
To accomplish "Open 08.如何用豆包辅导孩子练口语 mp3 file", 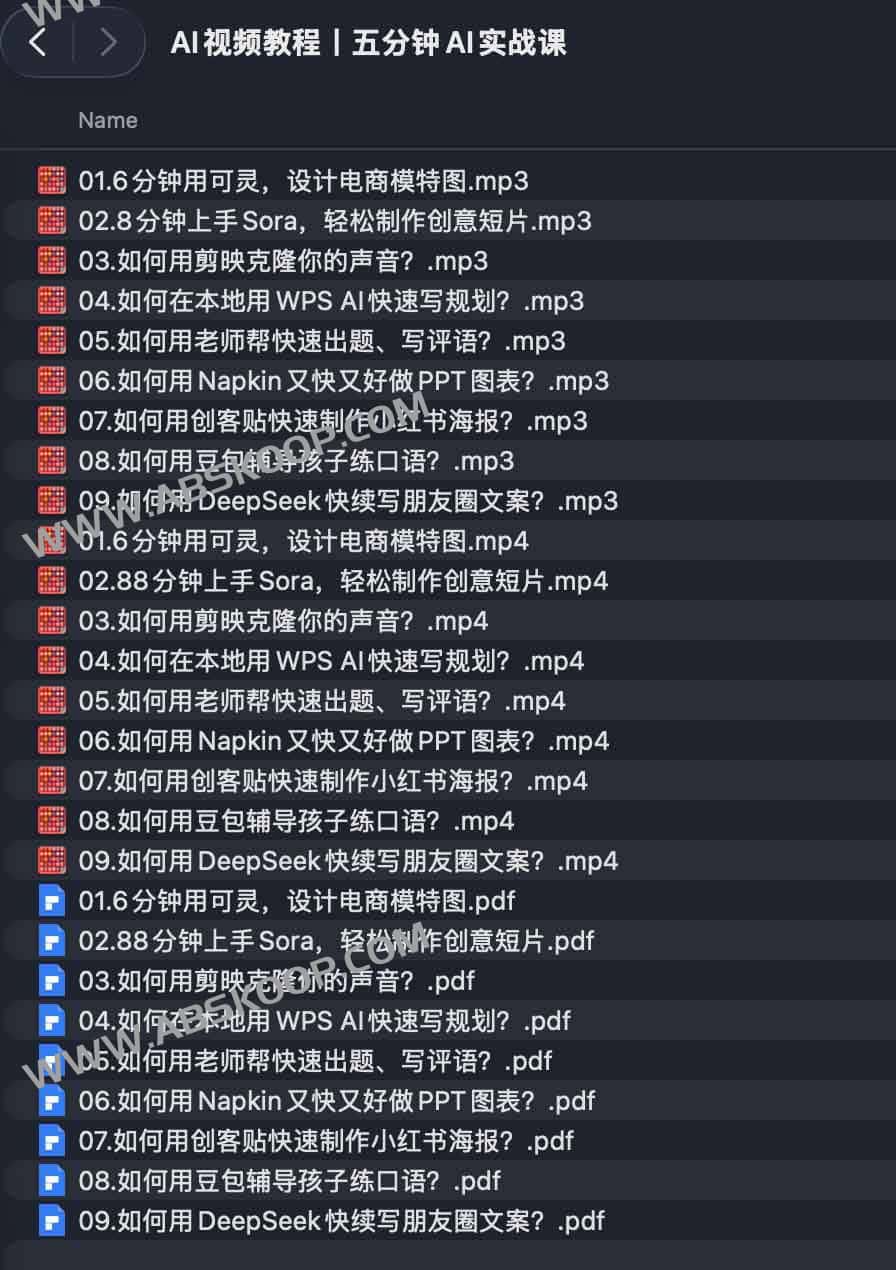I will pyautogui.click(x=296, y=461).
